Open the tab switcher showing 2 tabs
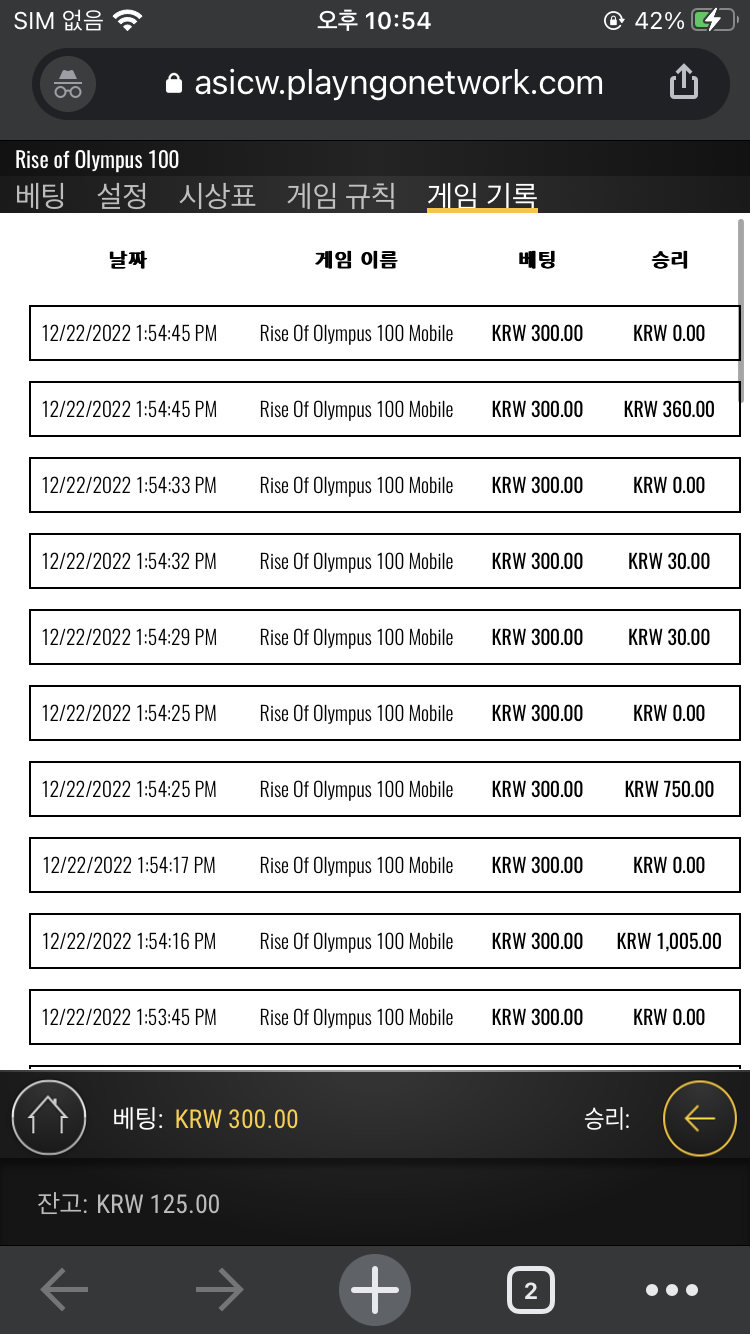This screenshot has width=750, height=1334. pos(530,1290)
